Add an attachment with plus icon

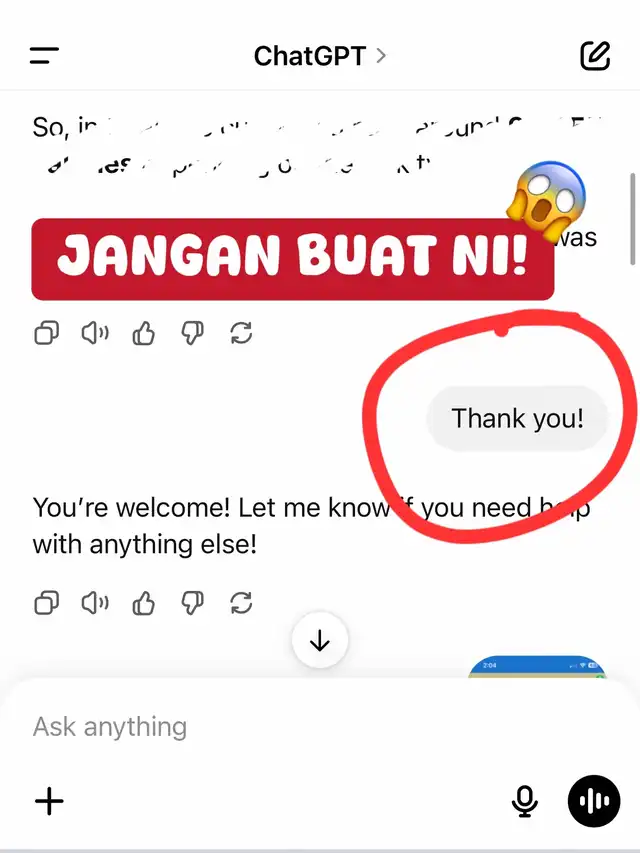coord(50,801)
